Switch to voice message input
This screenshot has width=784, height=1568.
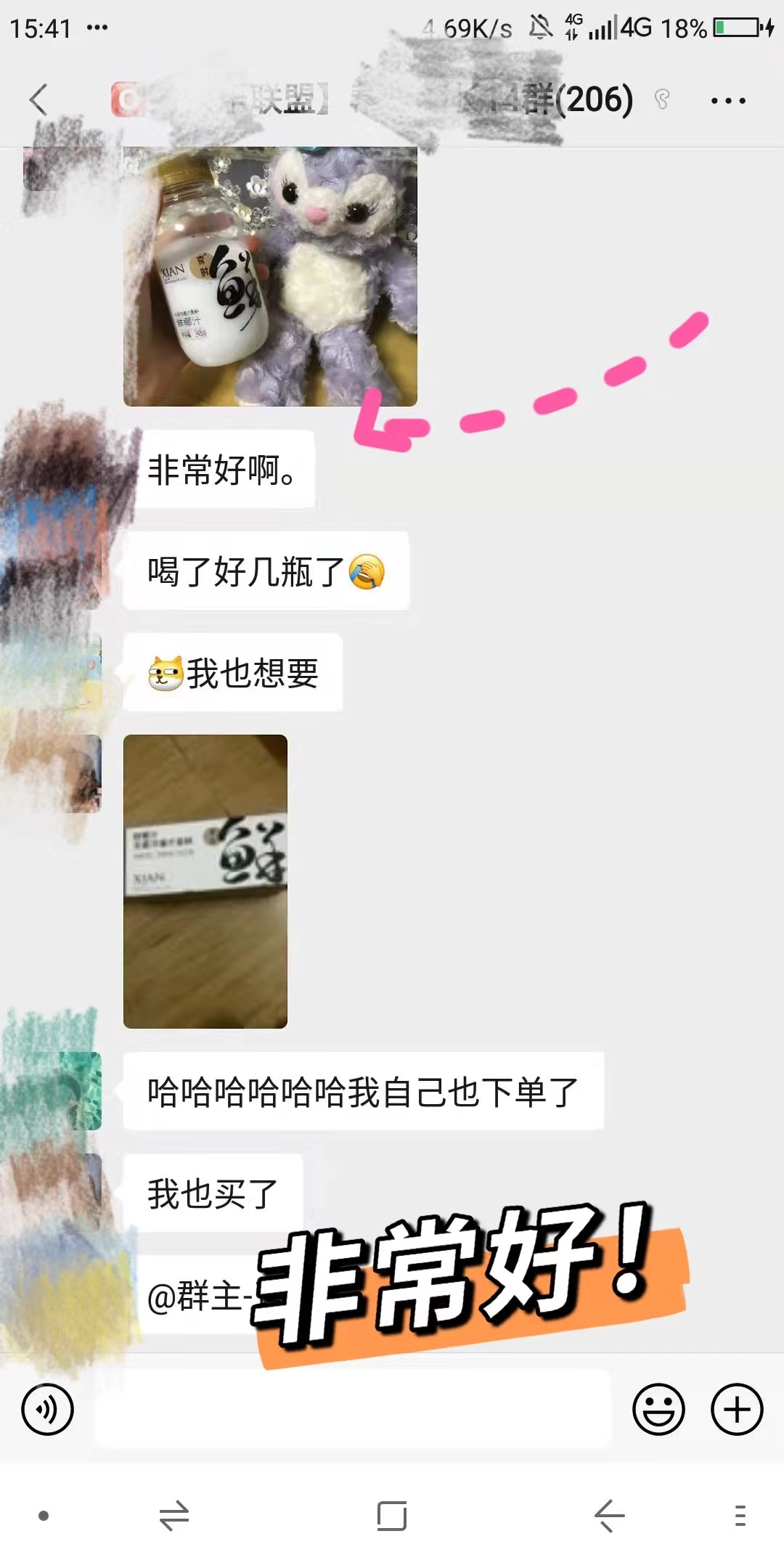click(48, 1410)
